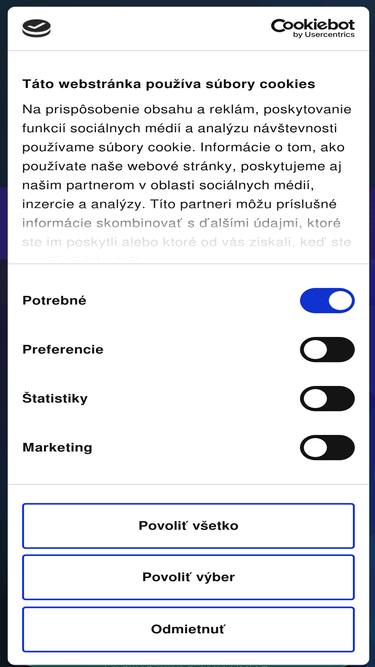375x667 pixels.
Task: Open the Cookiebot by Usercentrics link
Action: 312,28
